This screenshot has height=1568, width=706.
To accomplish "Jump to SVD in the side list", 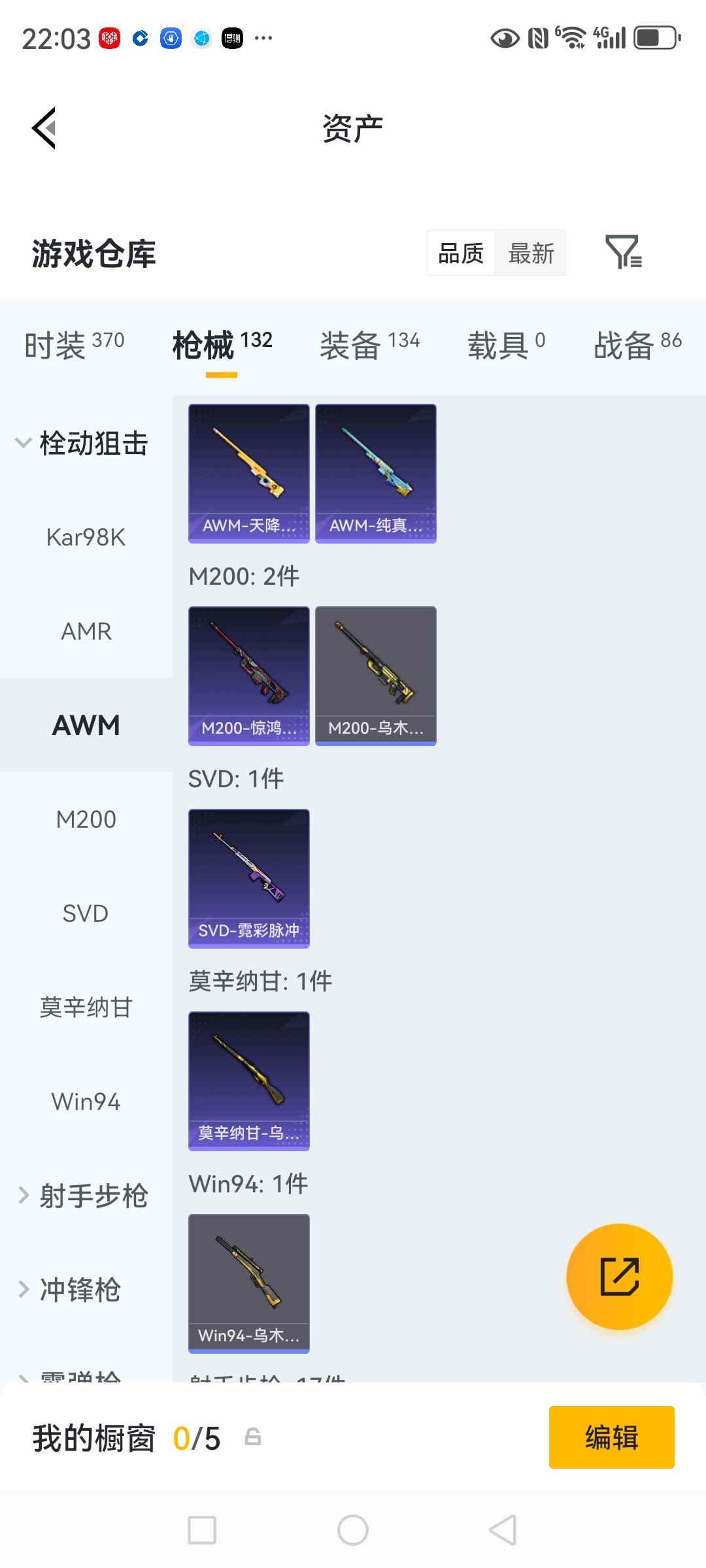I will pyautogui.click(x=86, y=913).
